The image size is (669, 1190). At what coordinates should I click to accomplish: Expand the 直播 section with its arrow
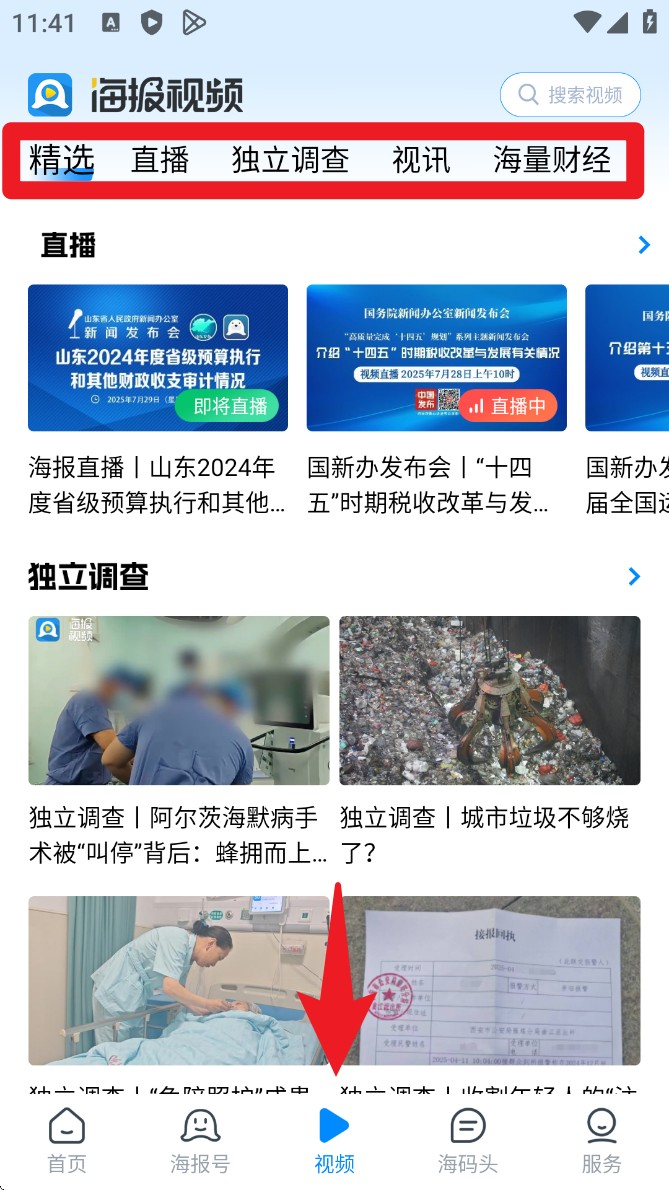click(x=643, y=245)
